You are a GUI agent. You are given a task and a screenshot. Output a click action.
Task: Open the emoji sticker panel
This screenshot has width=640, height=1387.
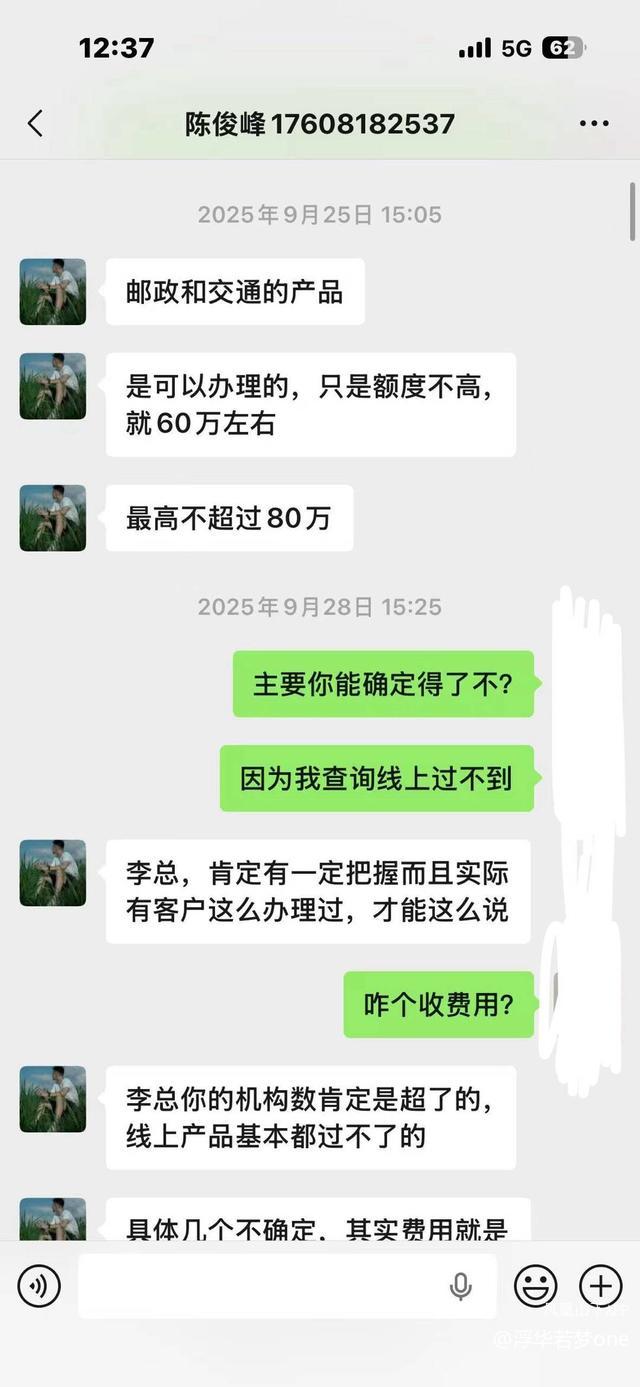pyautogui.click(x=536, y=1286)
